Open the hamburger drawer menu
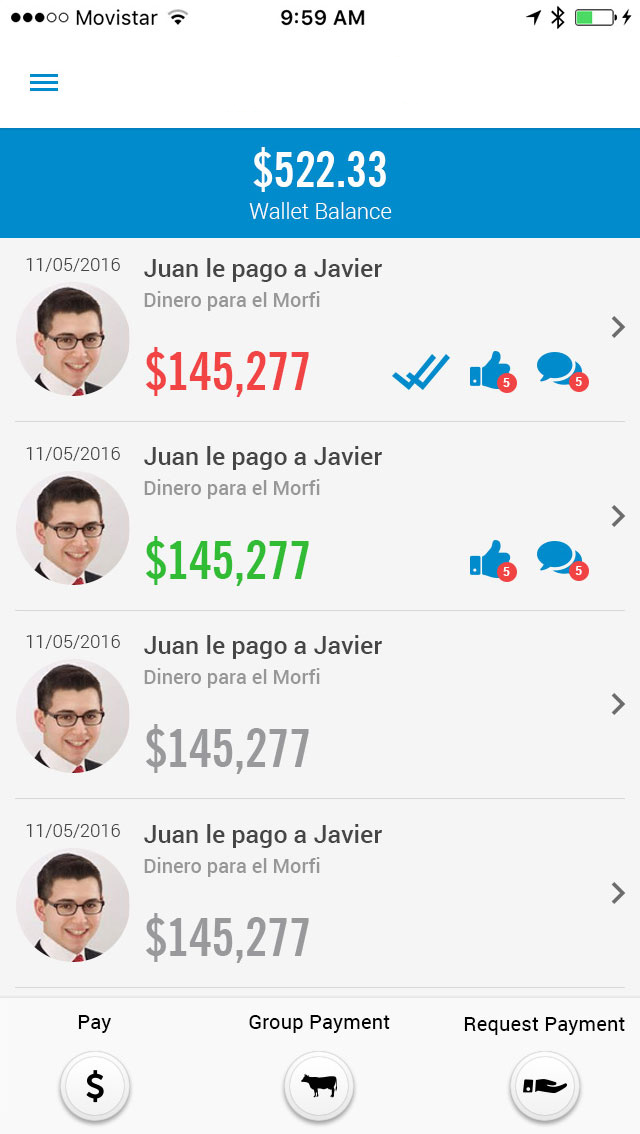 44,83
